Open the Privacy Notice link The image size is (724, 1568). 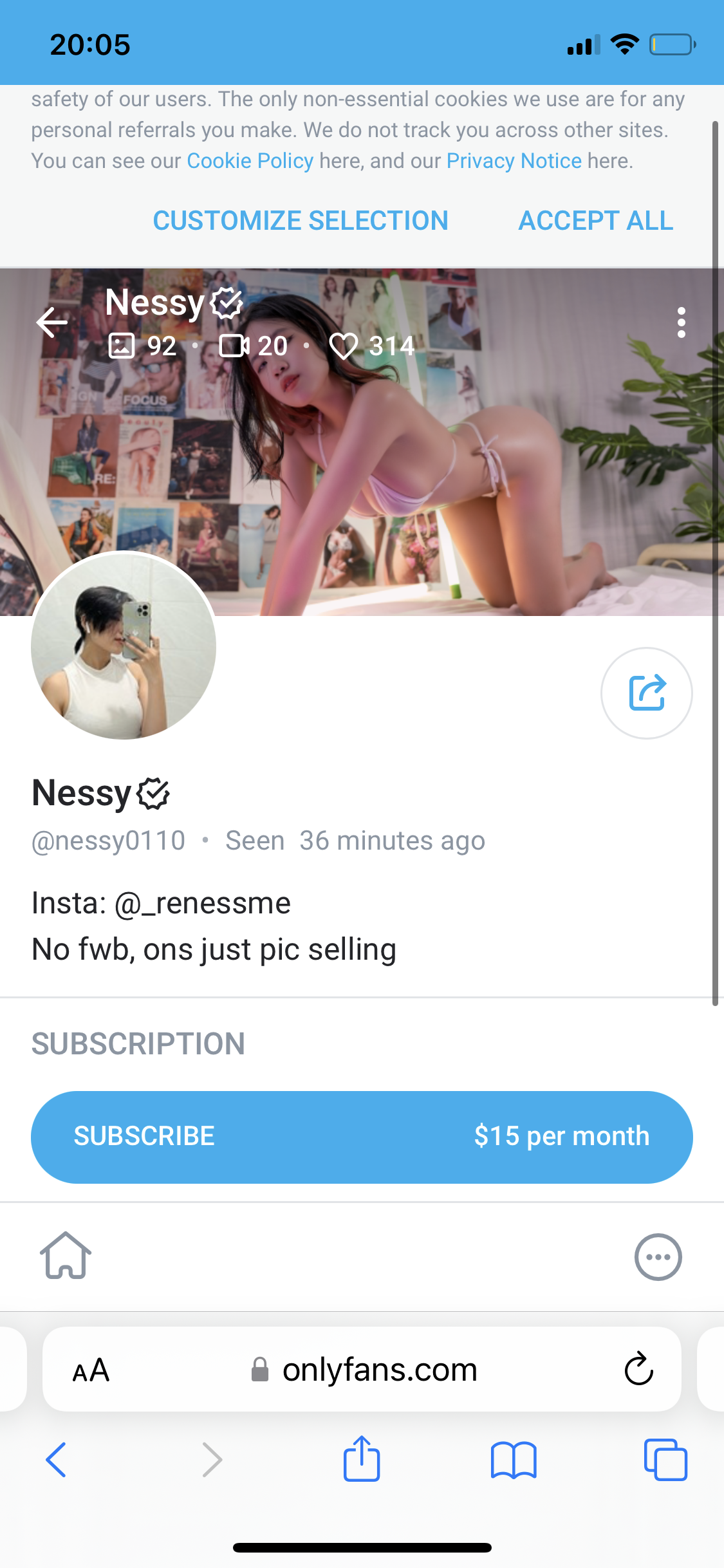pos(514,161)
